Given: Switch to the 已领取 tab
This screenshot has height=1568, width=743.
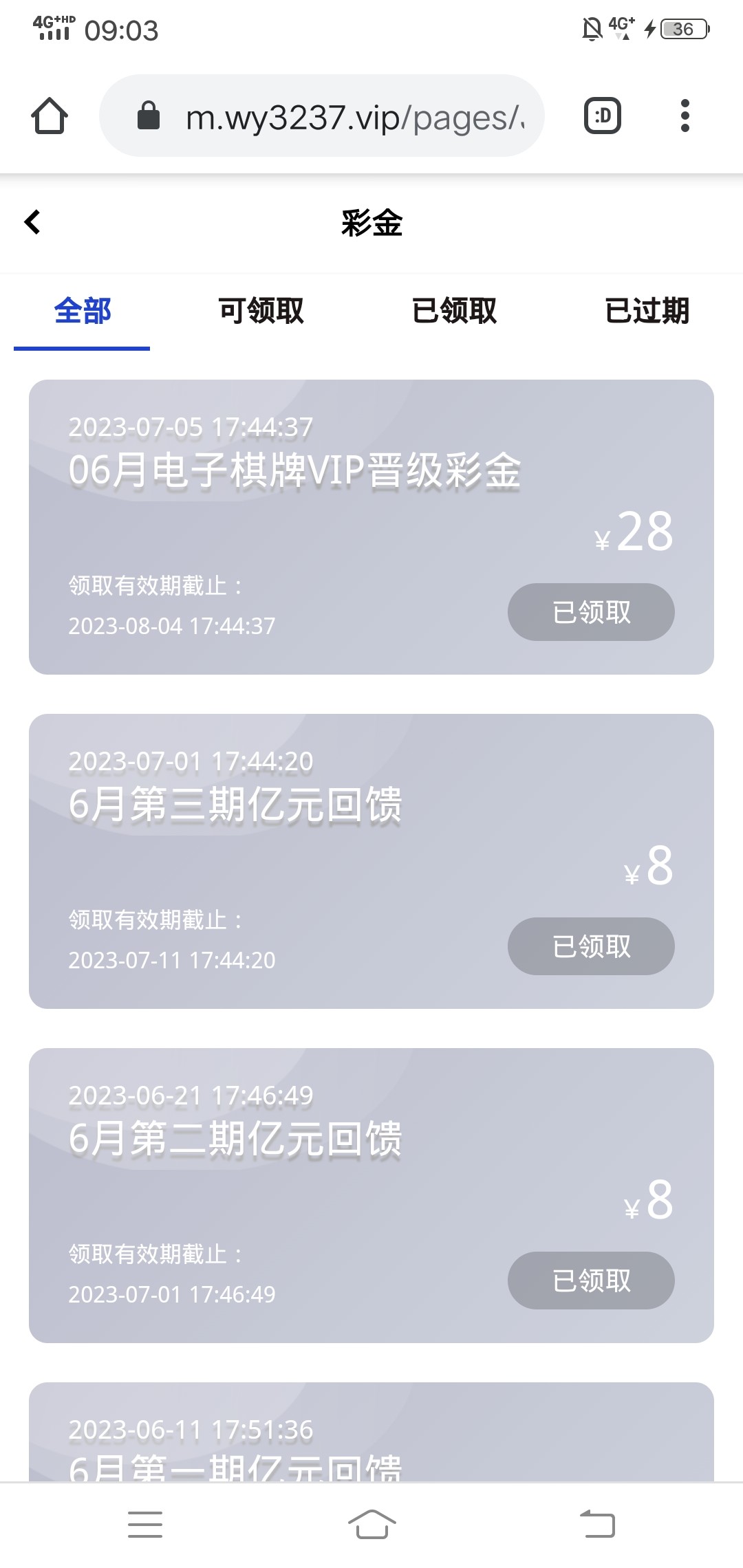Looking at the screenshot, I should [x=454, y=311].
